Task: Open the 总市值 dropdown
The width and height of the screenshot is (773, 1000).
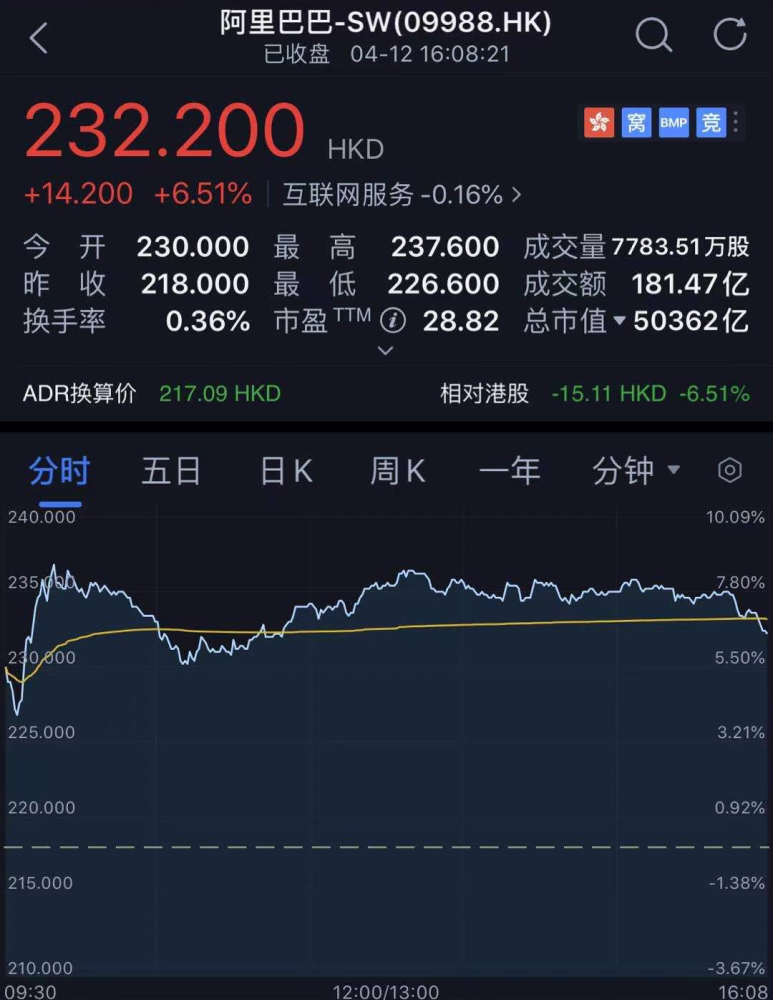Action: (x=618, y=321)
